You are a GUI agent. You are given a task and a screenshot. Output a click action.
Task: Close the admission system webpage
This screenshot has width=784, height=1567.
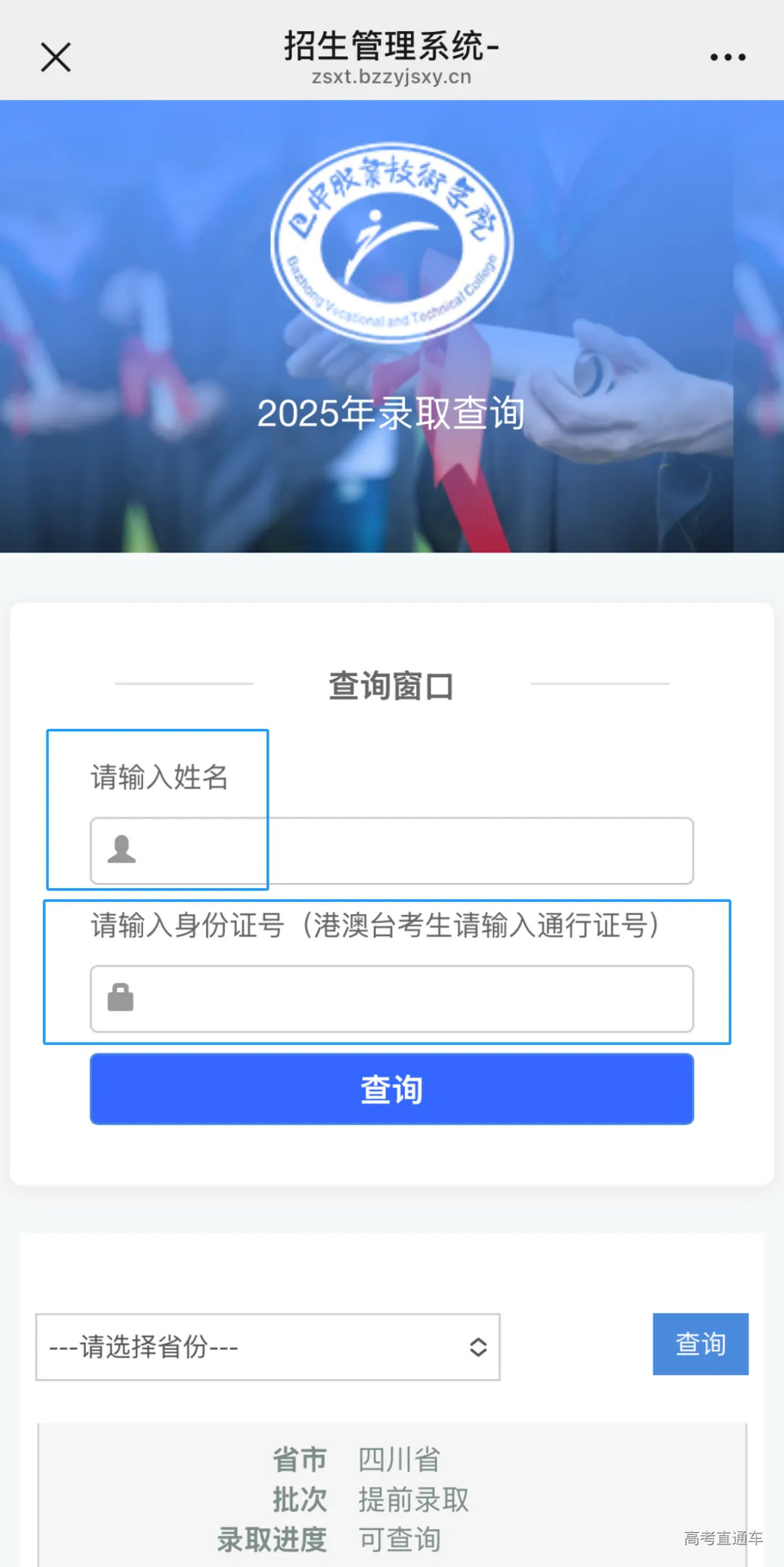[55, 57]
